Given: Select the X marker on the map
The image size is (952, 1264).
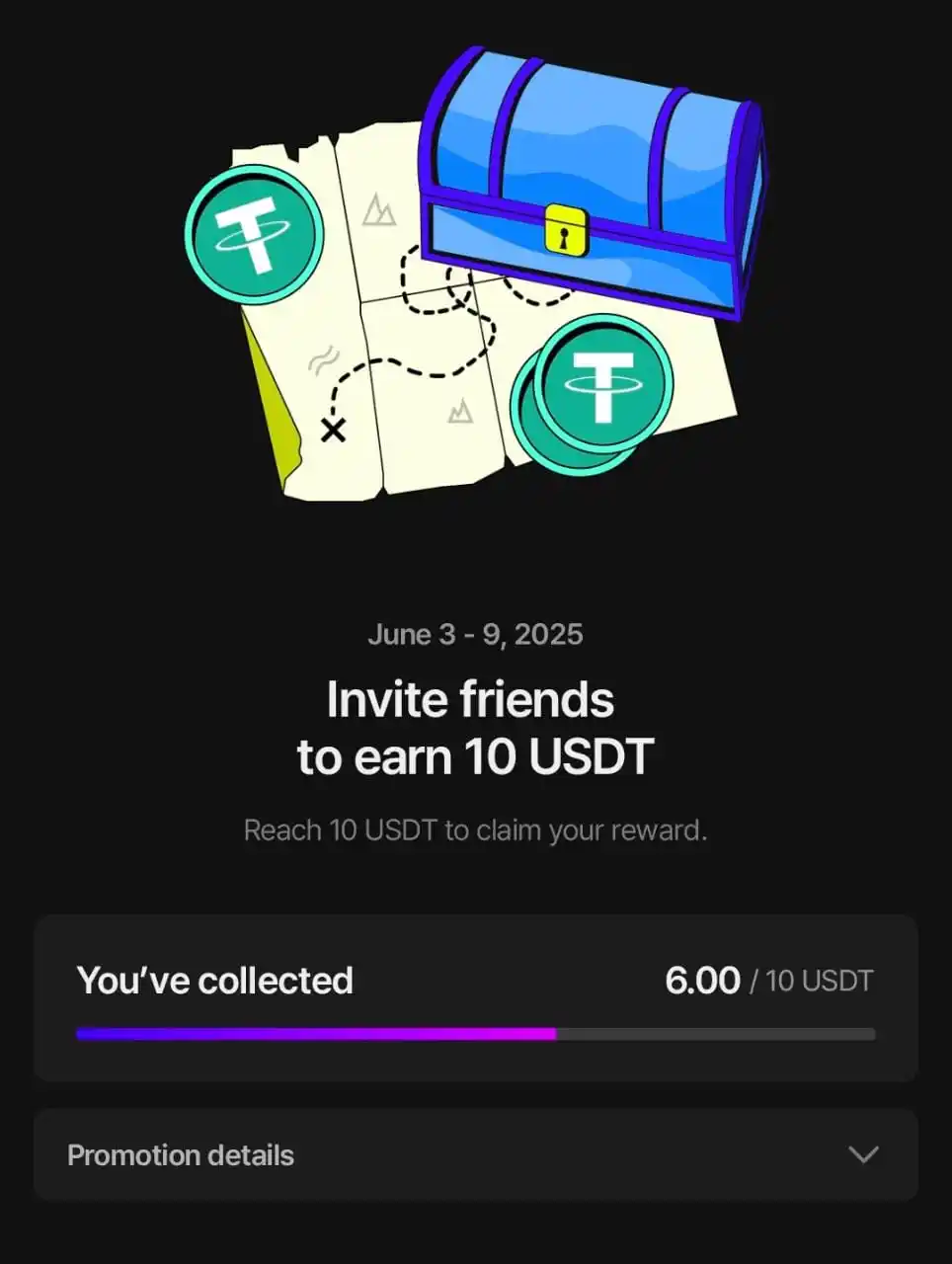Looking at the screenshot, I should (333, 430).
